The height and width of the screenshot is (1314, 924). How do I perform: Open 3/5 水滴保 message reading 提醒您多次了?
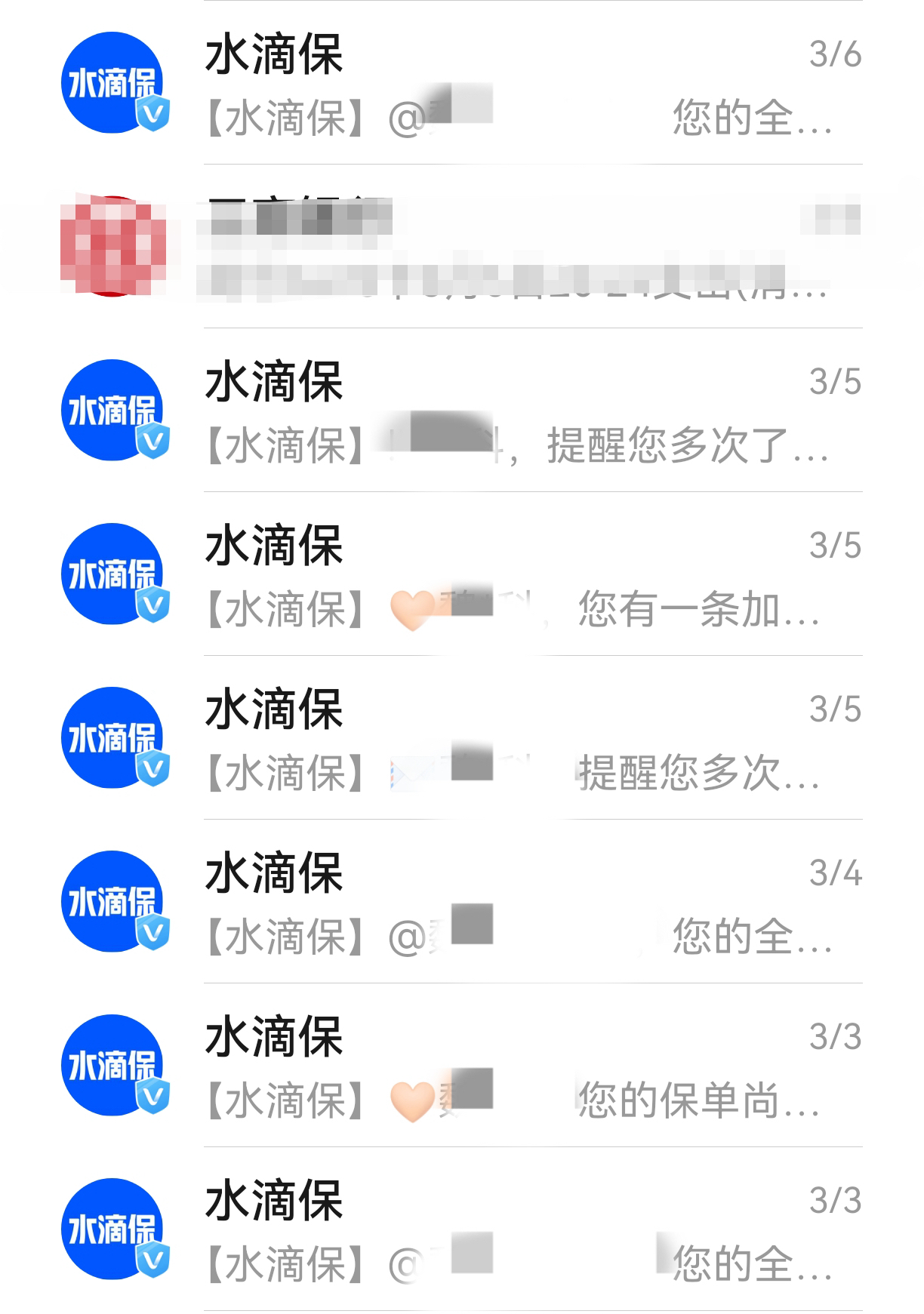coord(528,412)
